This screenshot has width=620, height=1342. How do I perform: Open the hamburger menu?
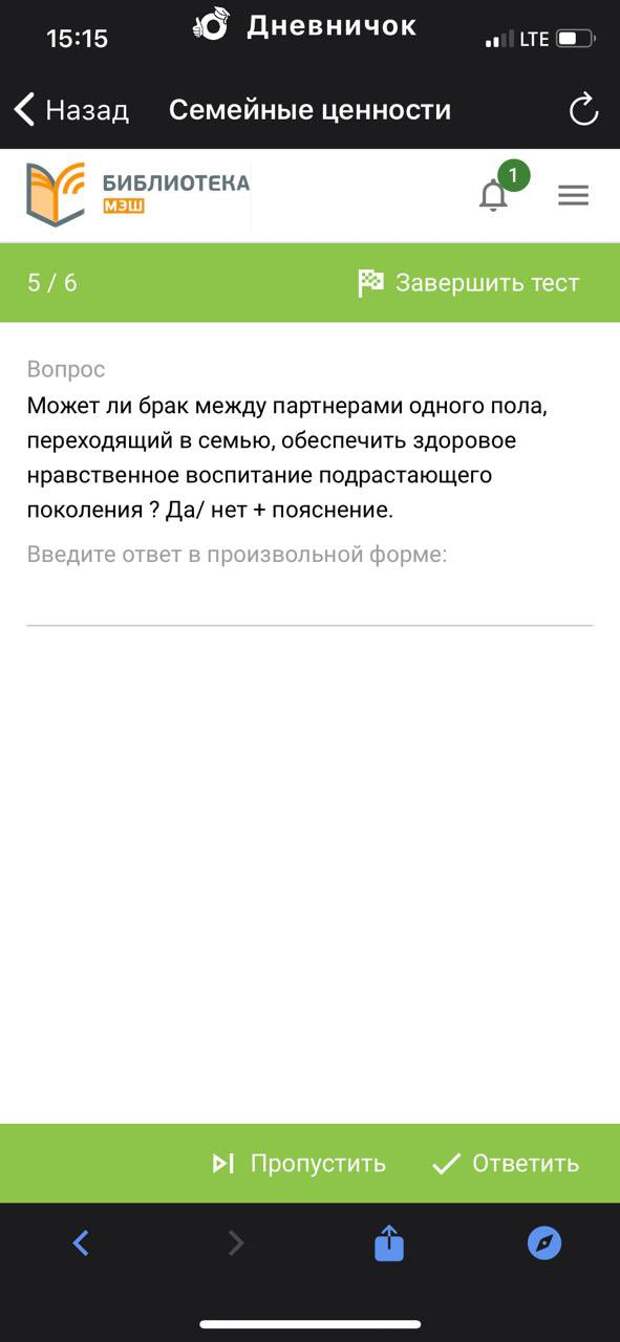(573, 195)
